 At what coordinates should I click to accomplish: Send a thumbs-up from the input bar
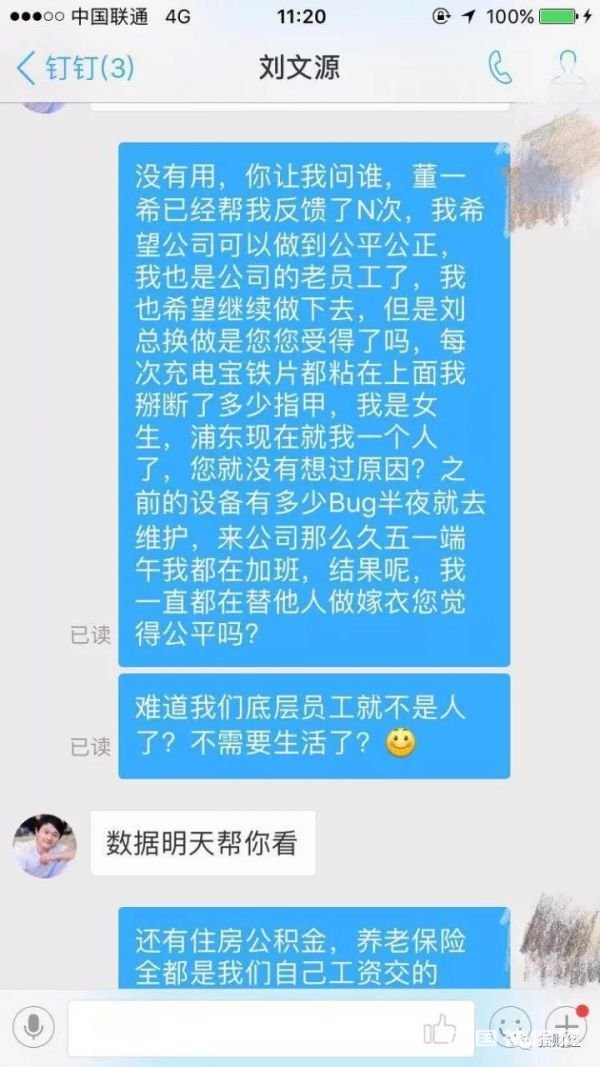[x=440, y=1028]
